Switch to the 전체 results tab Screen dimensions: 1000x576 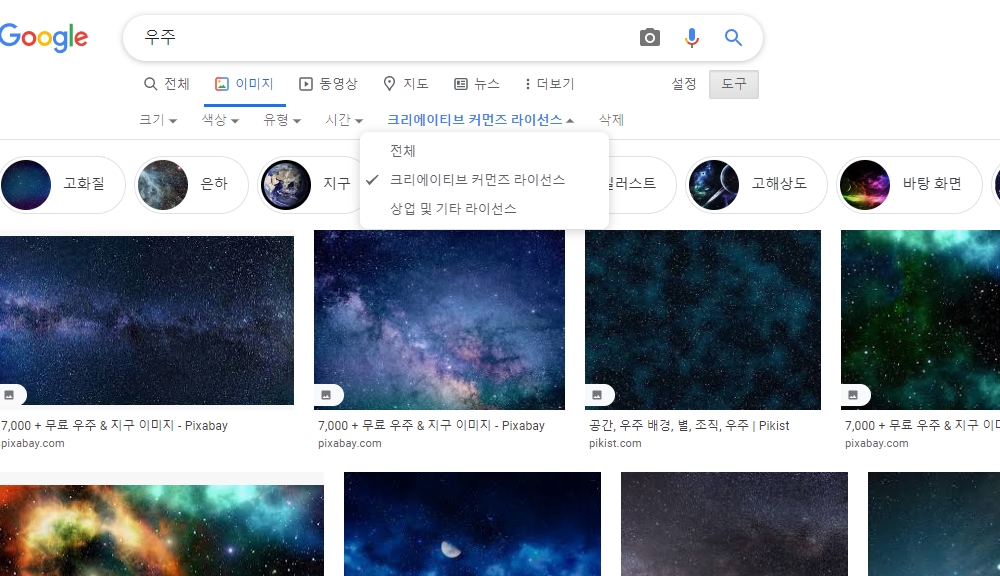(167, 84)
